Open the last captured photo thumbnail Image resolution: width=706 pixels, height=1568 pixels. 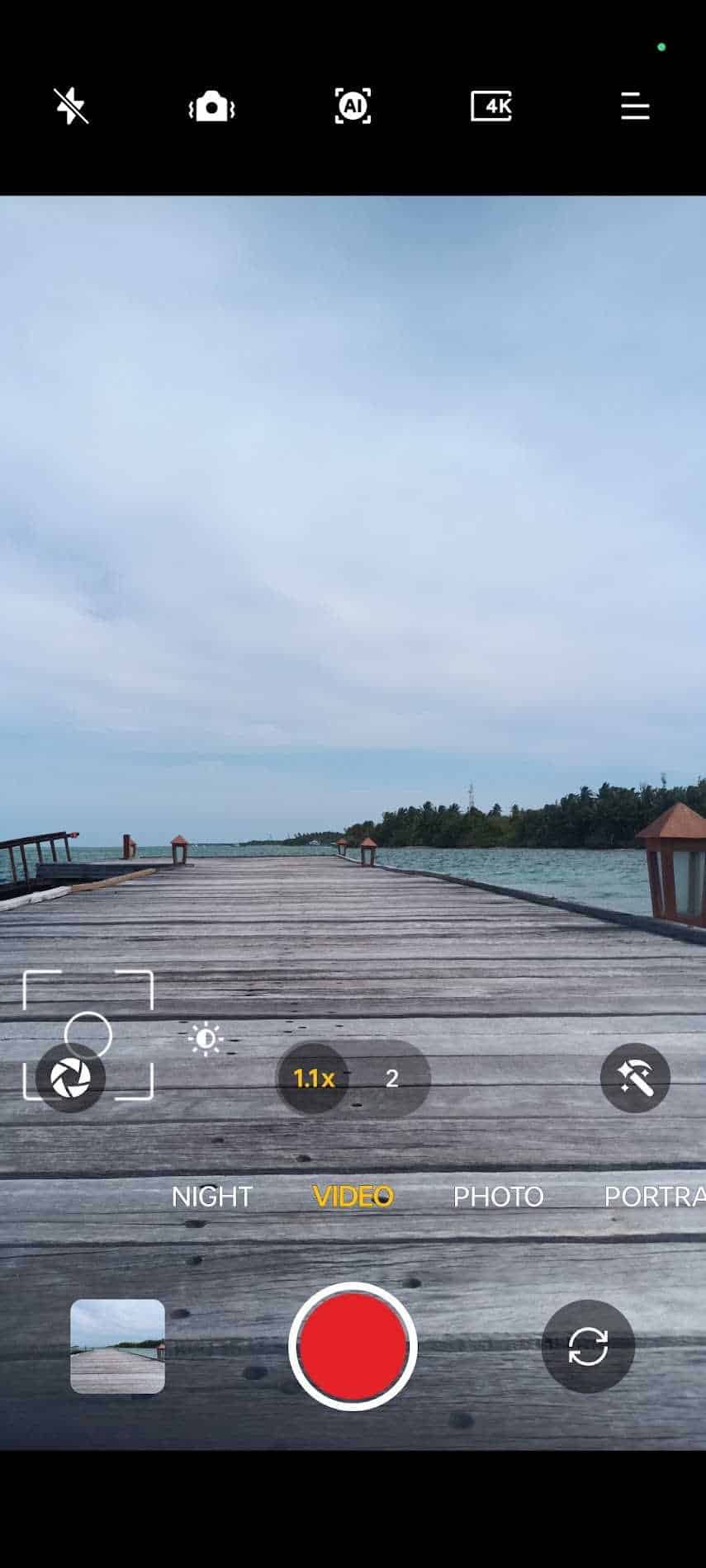click(x=117, y=1346)
